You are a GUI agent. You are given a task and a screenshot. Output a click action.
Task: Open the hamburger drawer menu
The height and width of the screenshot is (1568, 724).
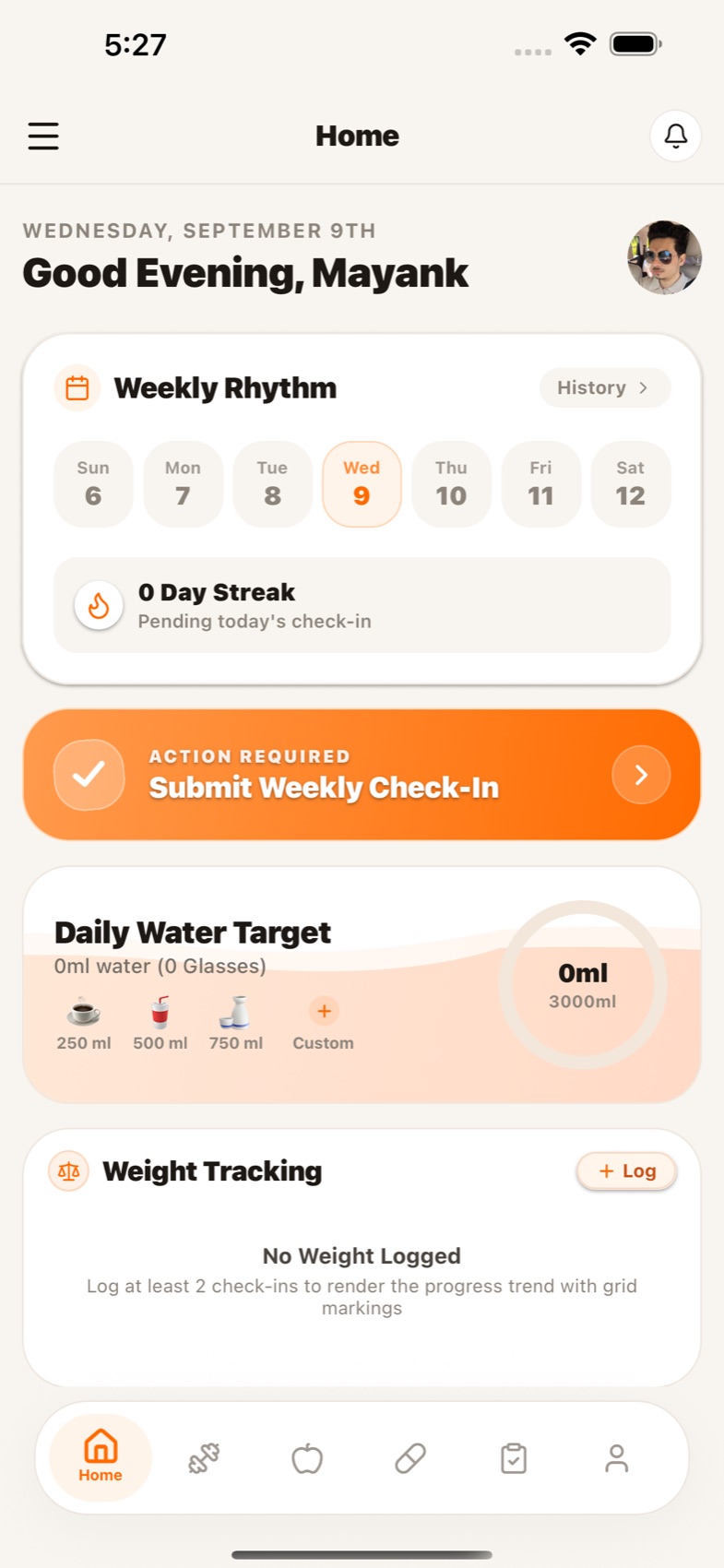click(x=43, y=136)
